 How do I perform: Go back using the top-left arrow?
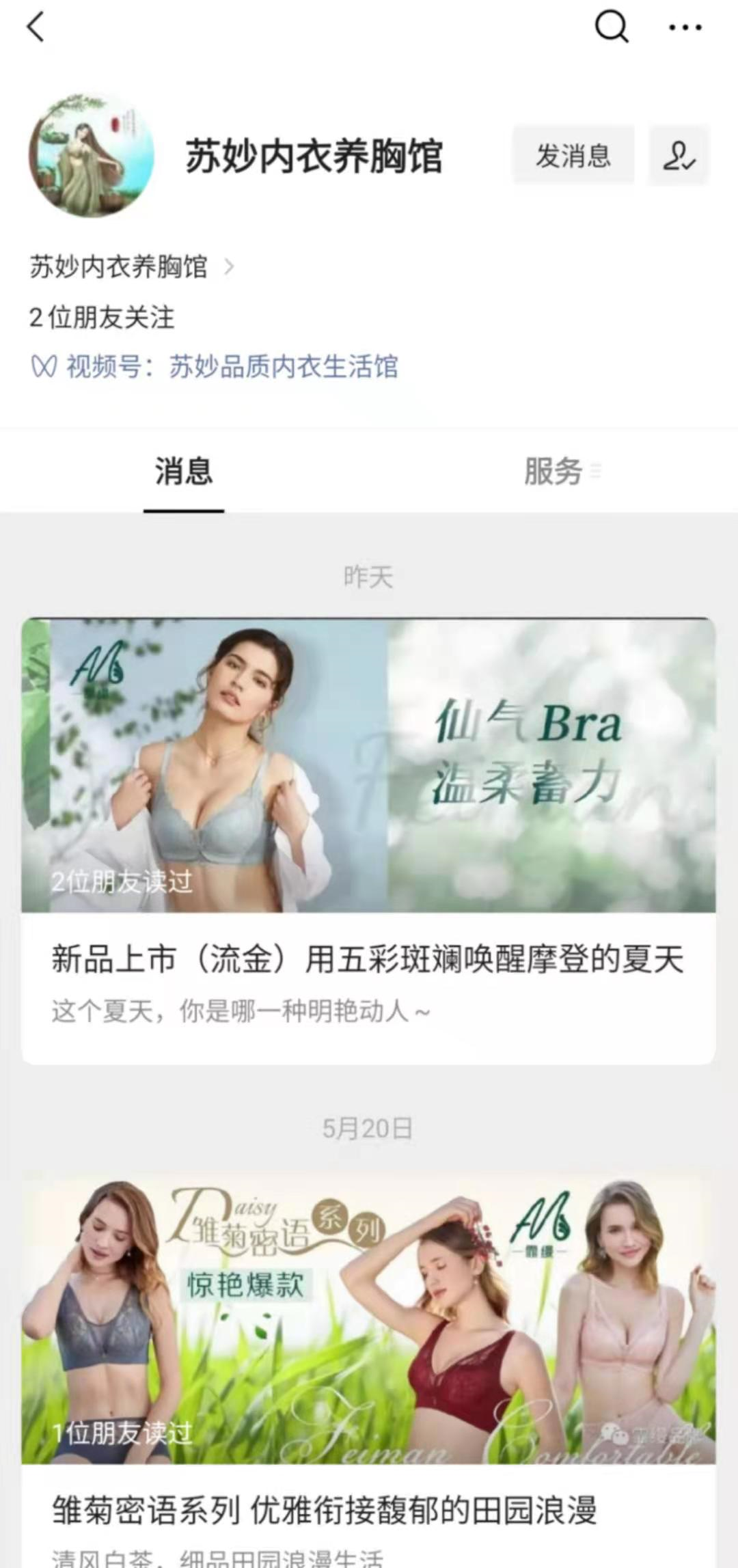coord(36,28)
